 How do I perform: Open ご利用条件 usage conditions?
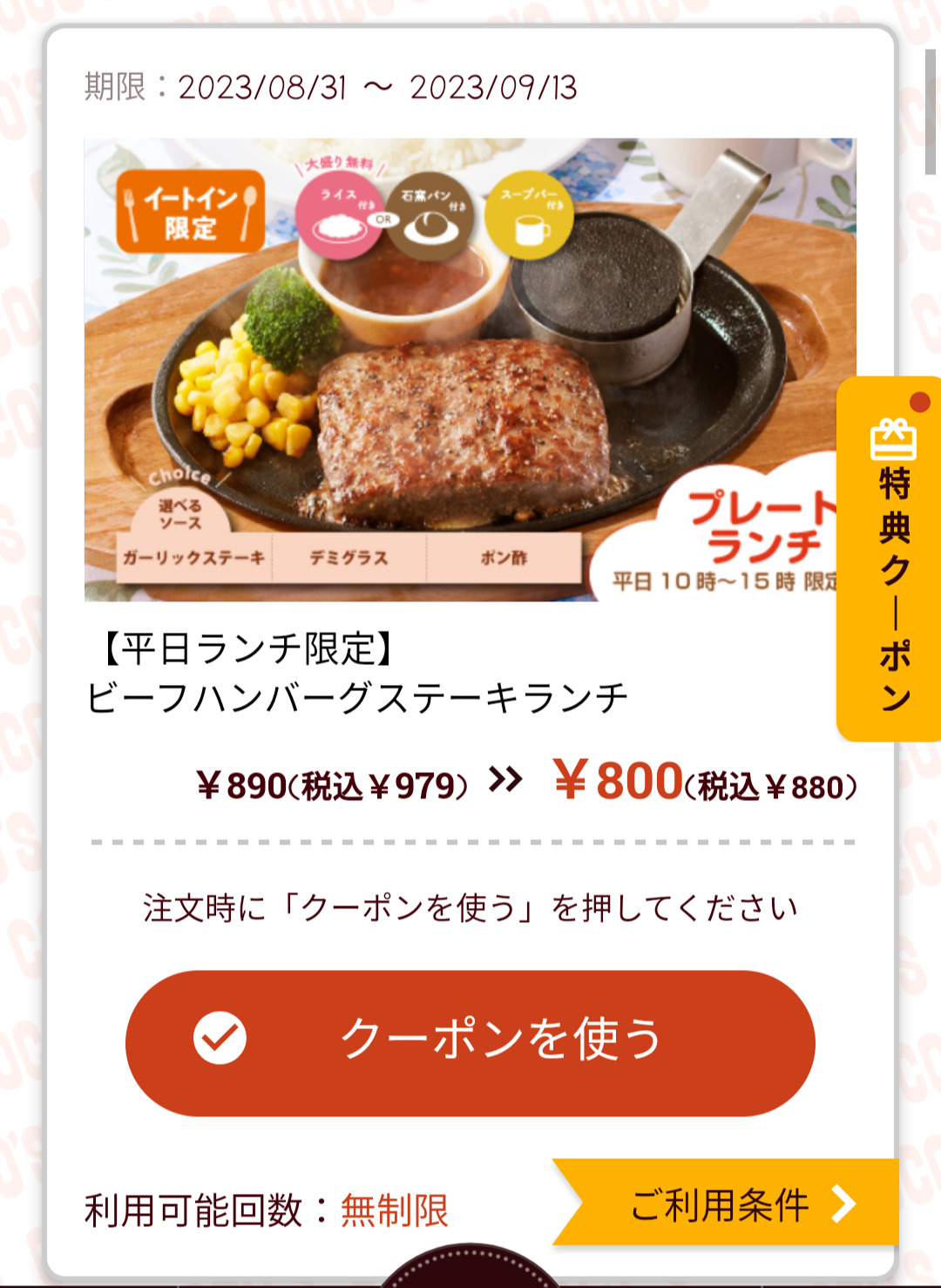click(732, 1204)
